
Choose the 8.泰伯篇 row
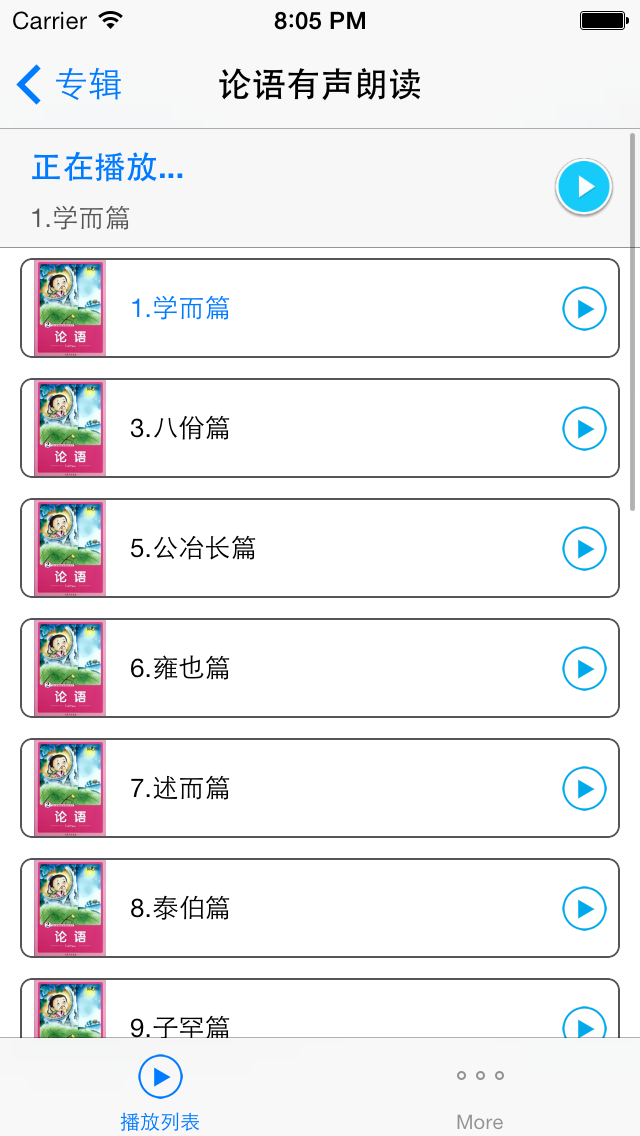point(300,908)
